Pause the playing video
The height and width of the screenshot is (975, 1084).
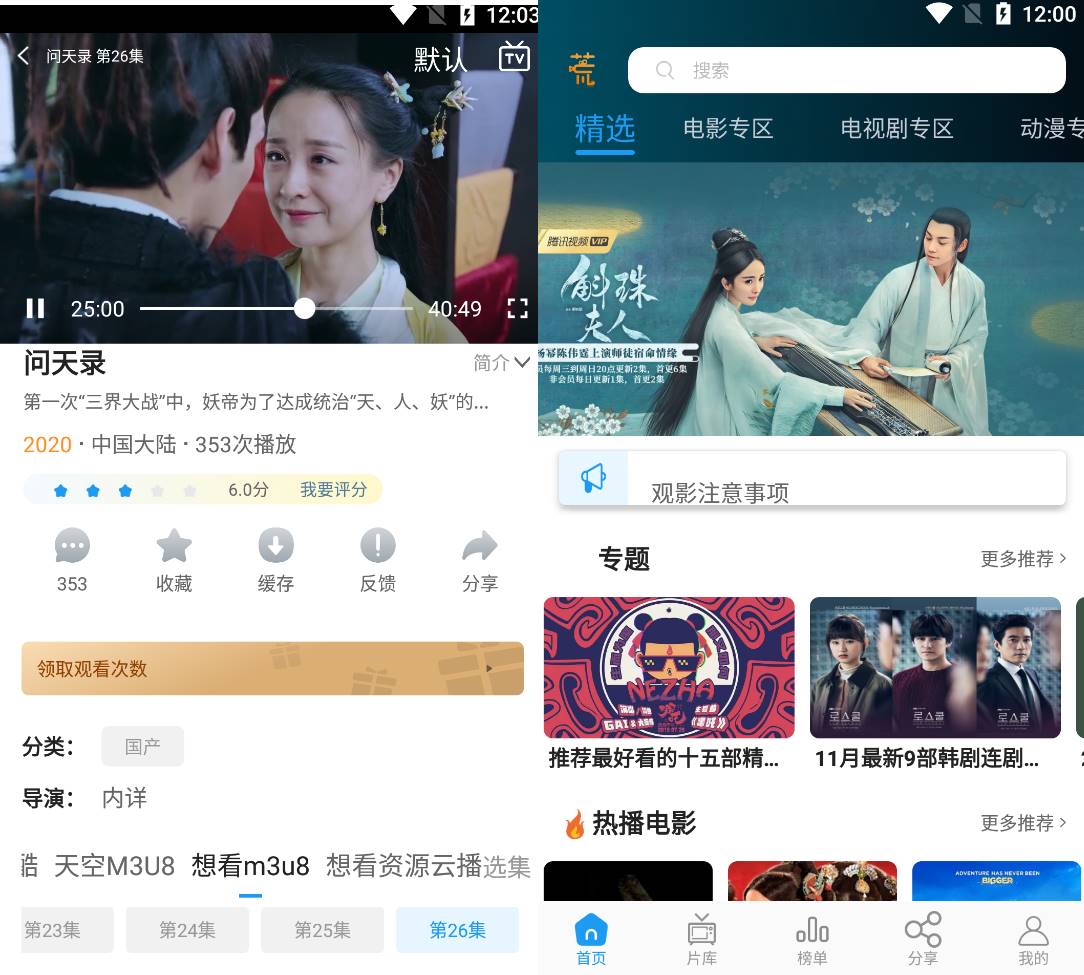click(35, 309)
